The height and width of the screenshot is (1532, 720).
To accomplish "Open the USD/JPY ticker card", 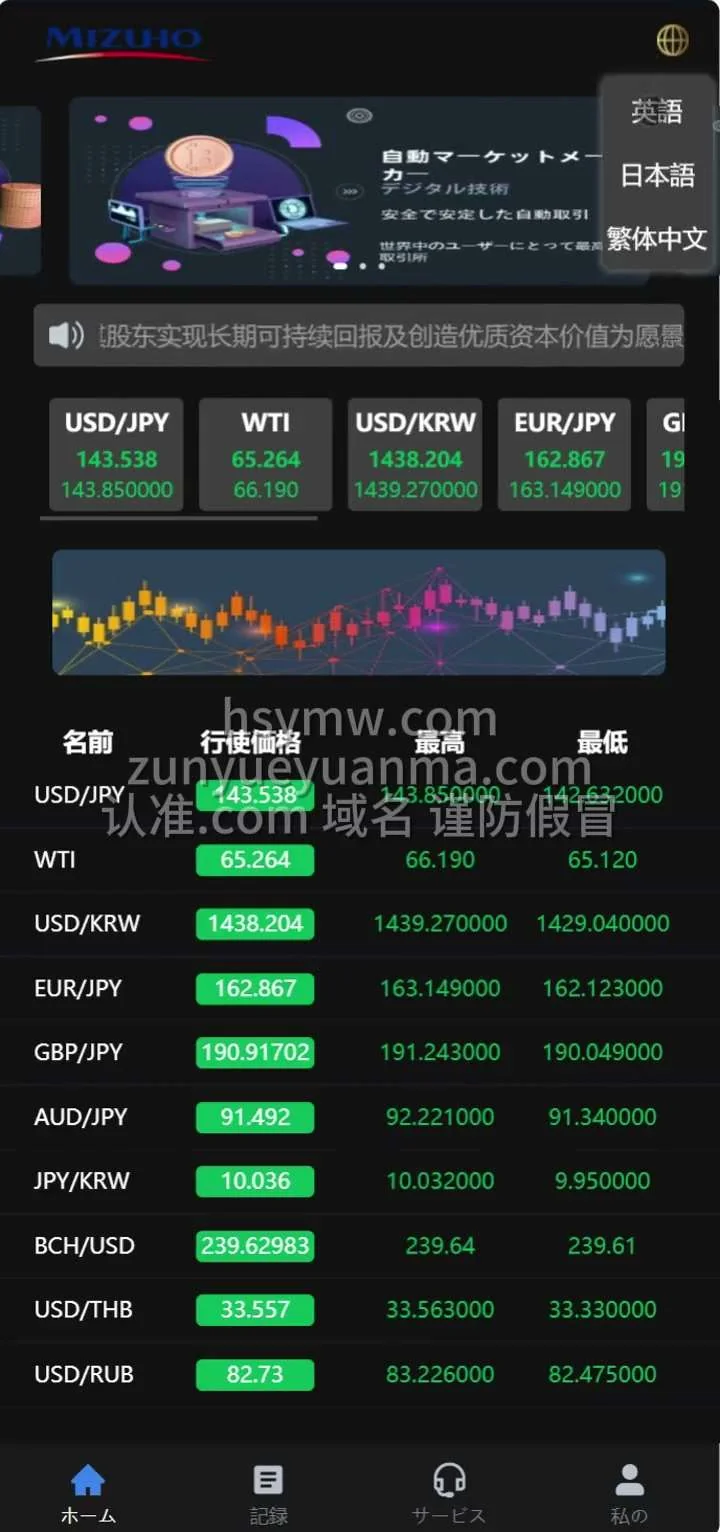I will 116,455.
